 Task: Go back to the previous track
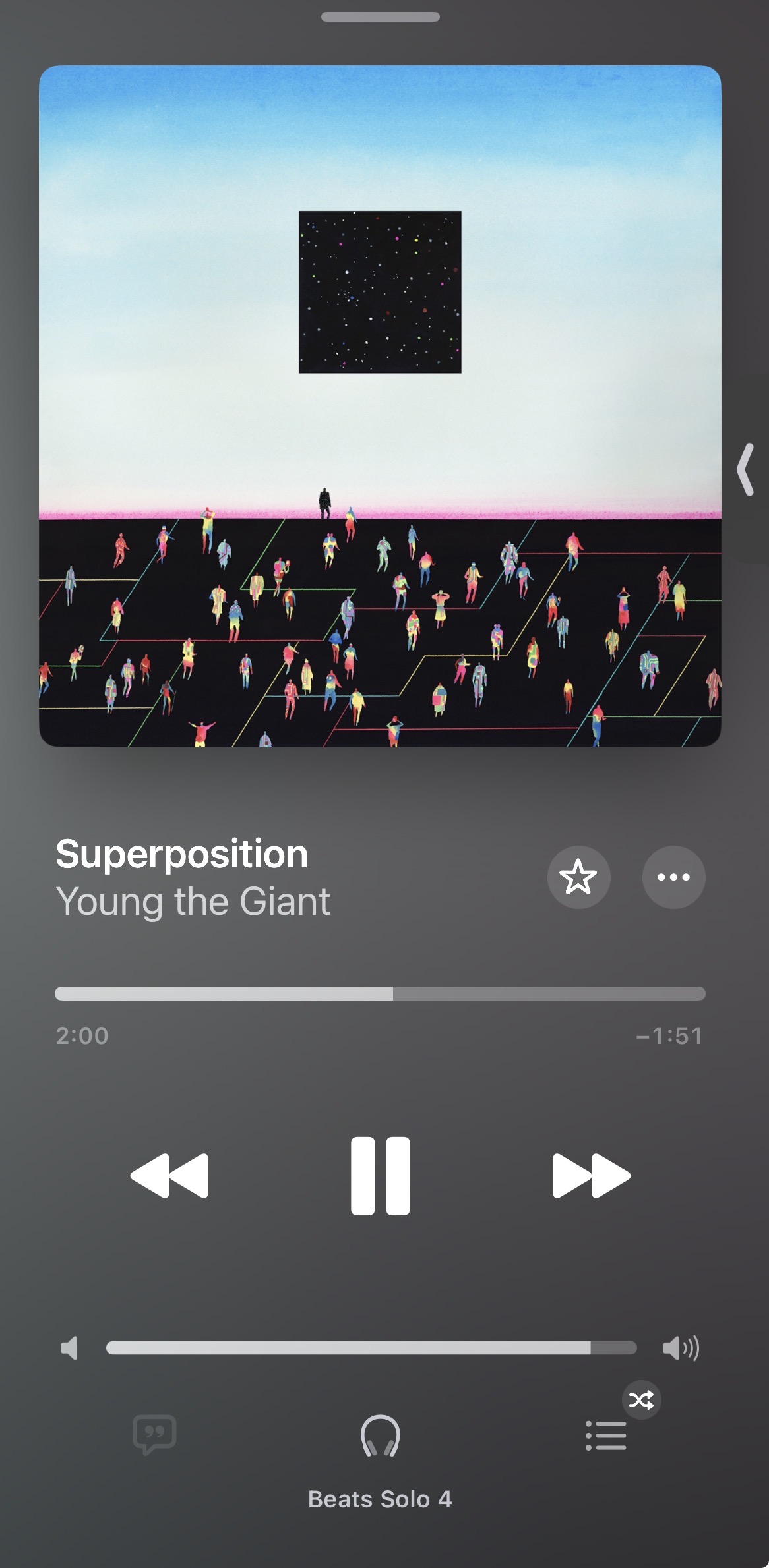point(169,1175)
